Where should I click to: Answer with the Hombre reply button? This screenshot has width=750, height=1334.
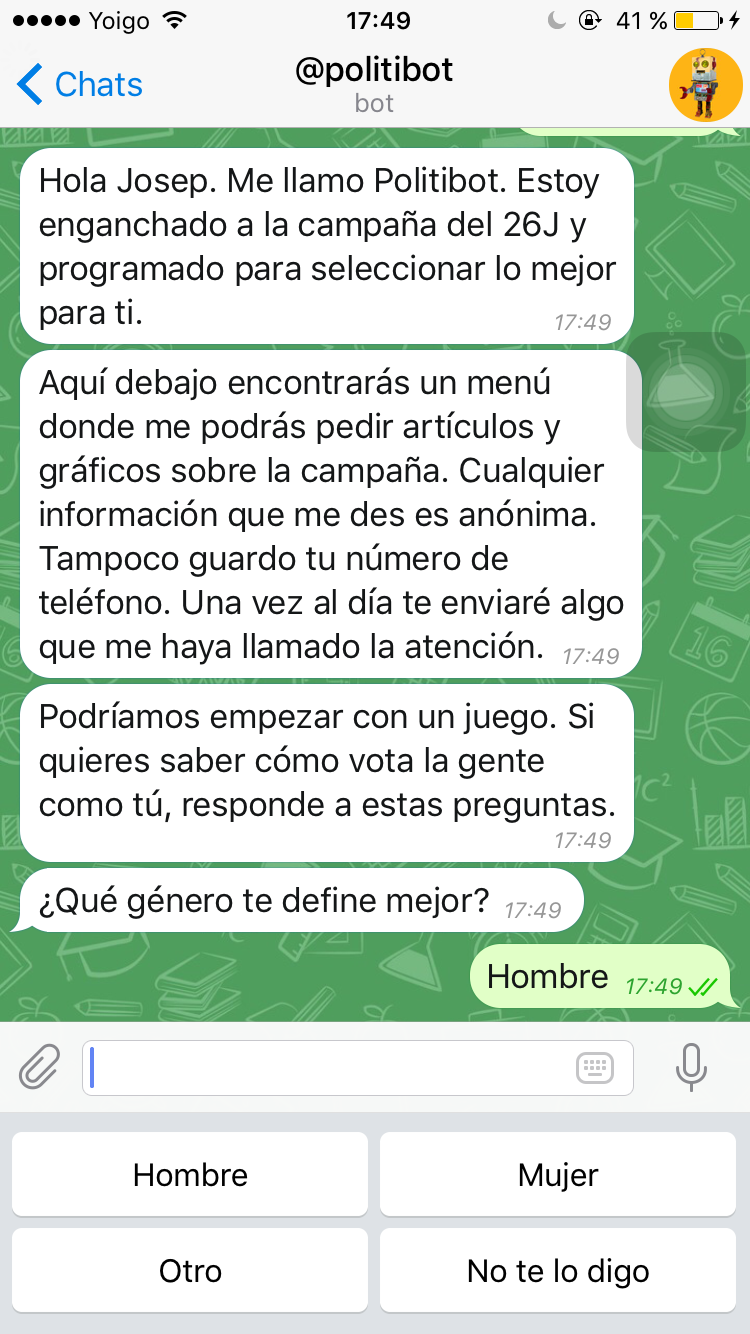pyautogui.click(x=190, y=1174)
